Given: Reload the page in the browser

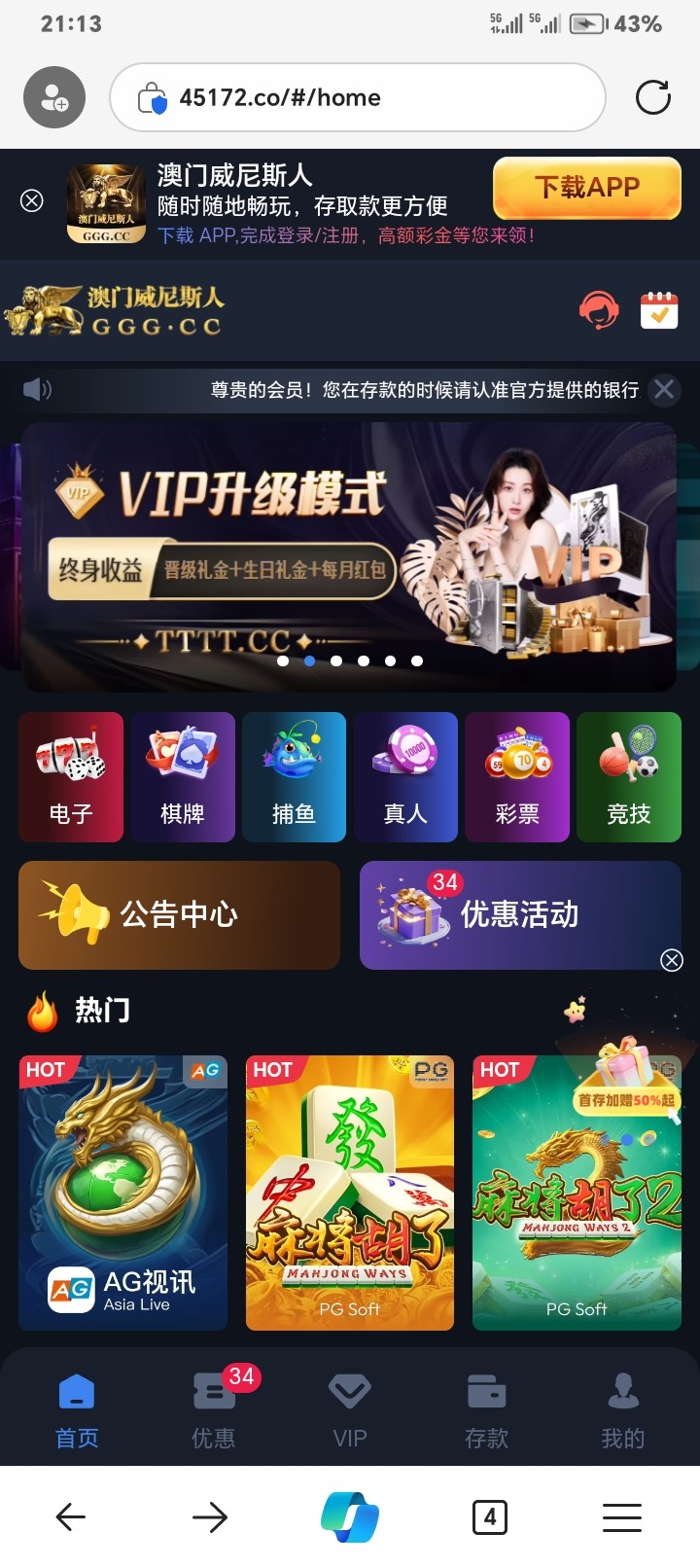Looking at the screenshot, I should coord(652,97).
